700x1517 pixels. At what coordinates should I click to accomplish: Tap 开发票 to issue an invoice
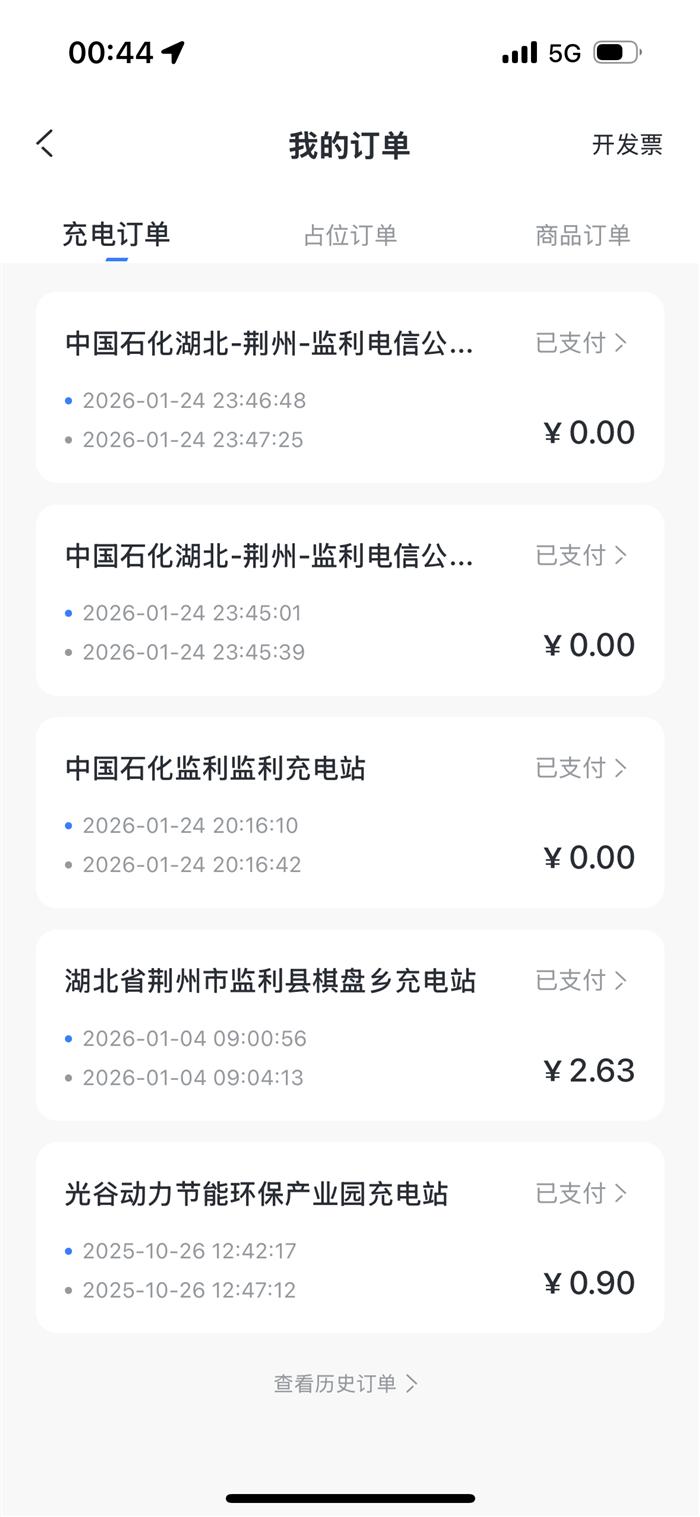pyautogui.click(x=627, y=145)
